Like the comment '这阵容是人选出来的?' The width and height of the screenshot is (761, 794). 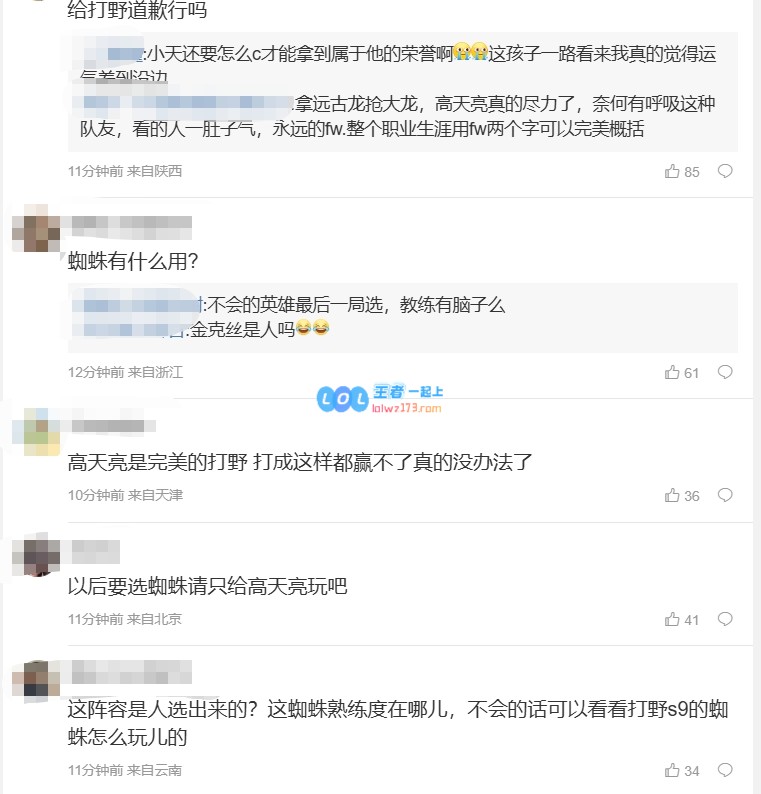pos(672,771)
